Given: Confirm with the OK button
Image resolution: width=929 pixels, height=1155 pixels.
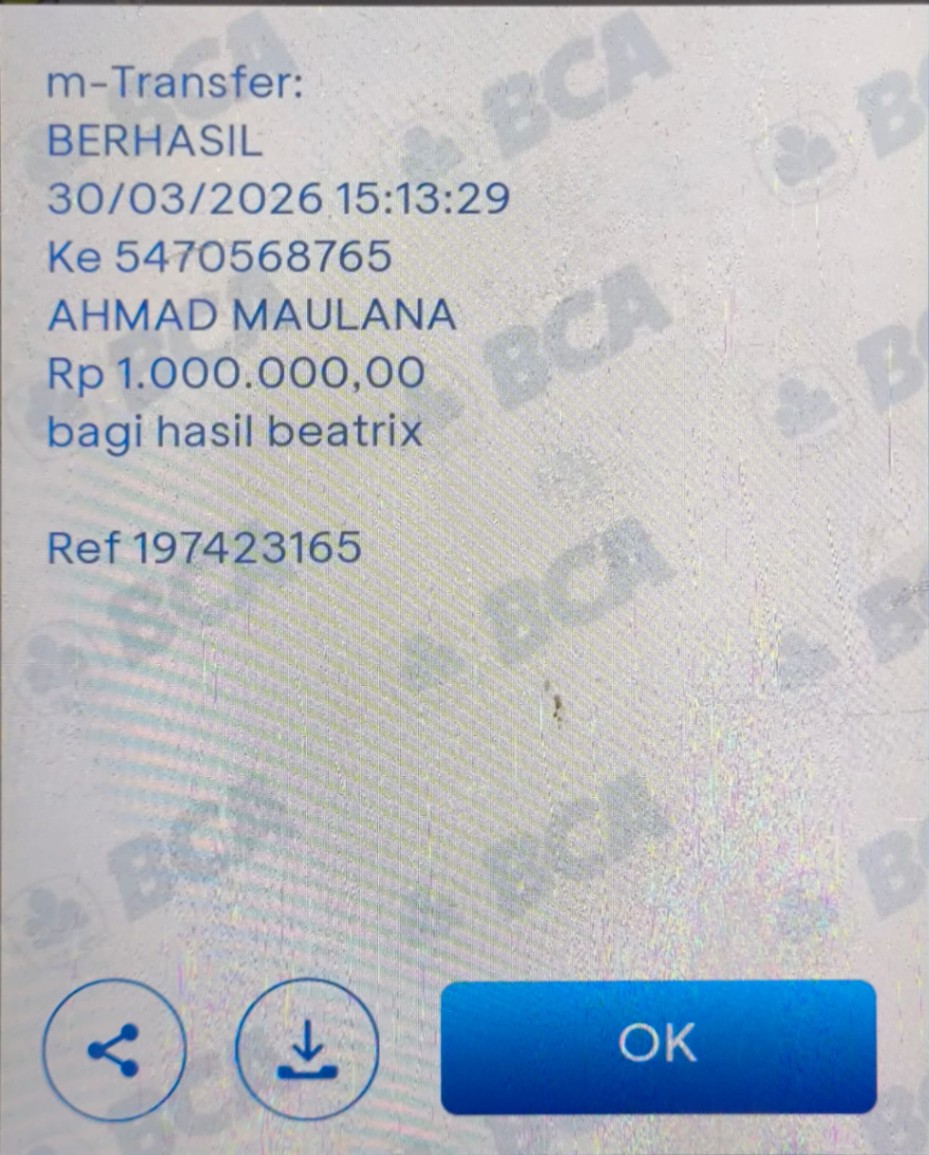Looking at the screenshot, I should tap(657, 1046).
